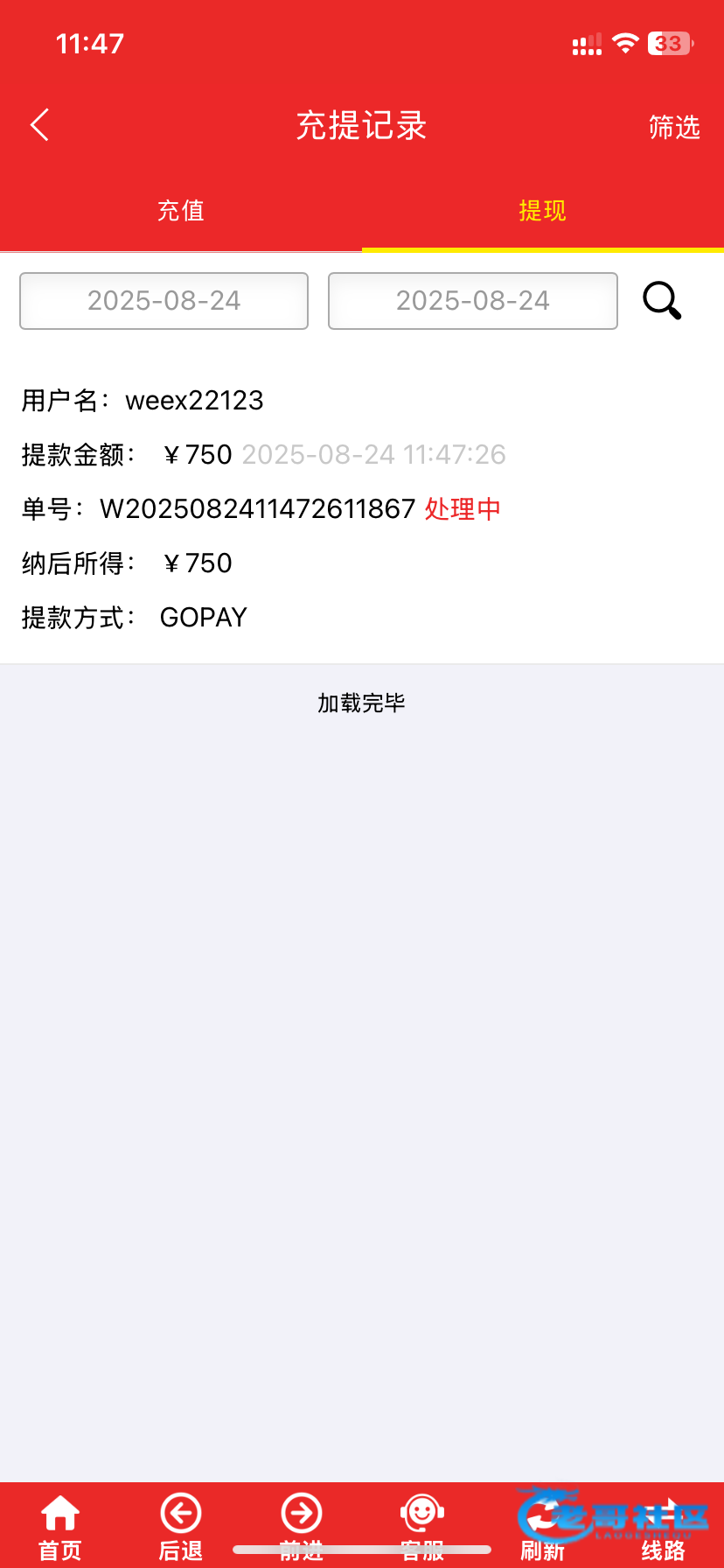Open 客服 customer service
This screenshot has height=1568, width=724.
[x=422, y=1528]
